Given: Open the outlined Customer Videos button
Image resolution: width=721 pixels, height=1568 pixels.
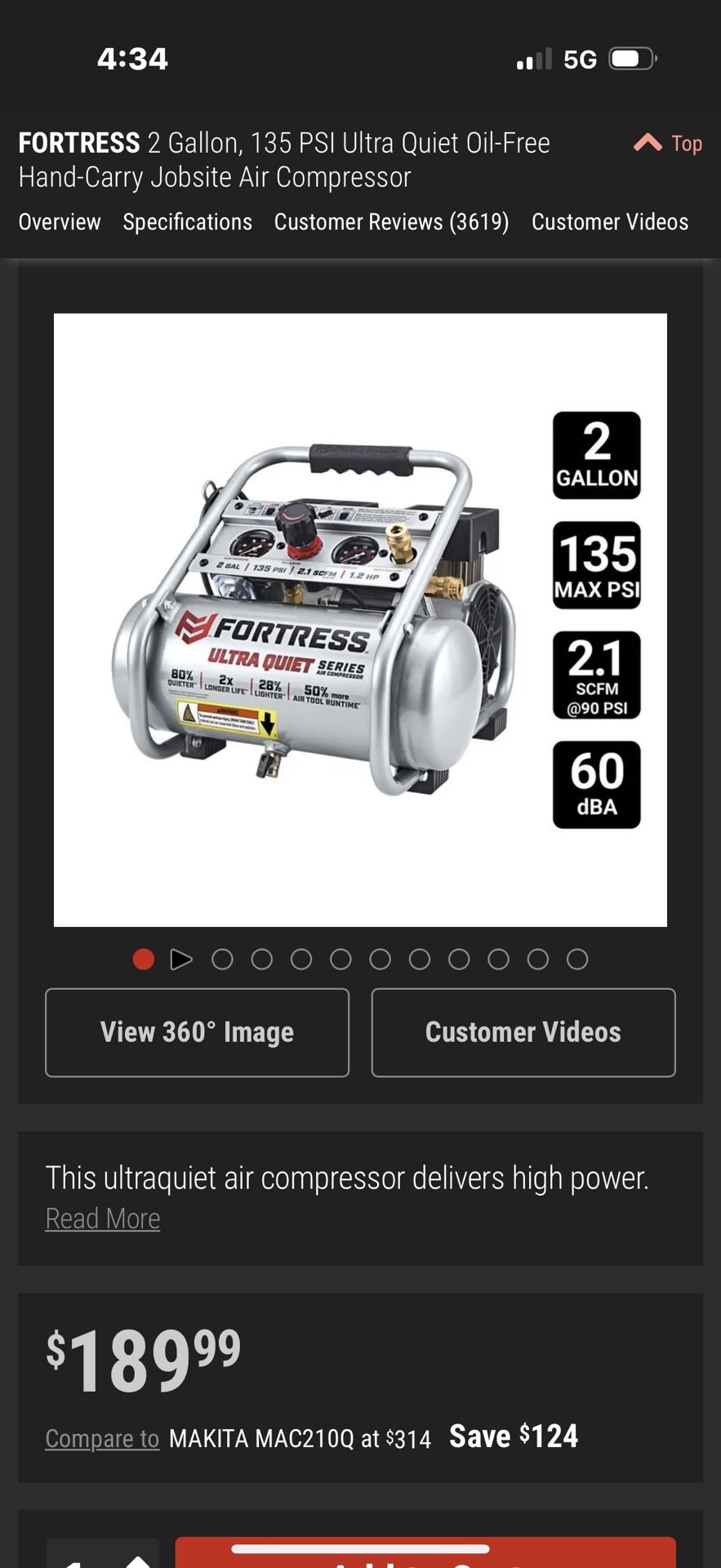Looking at the screenshot, I should tap(523, 1032).
